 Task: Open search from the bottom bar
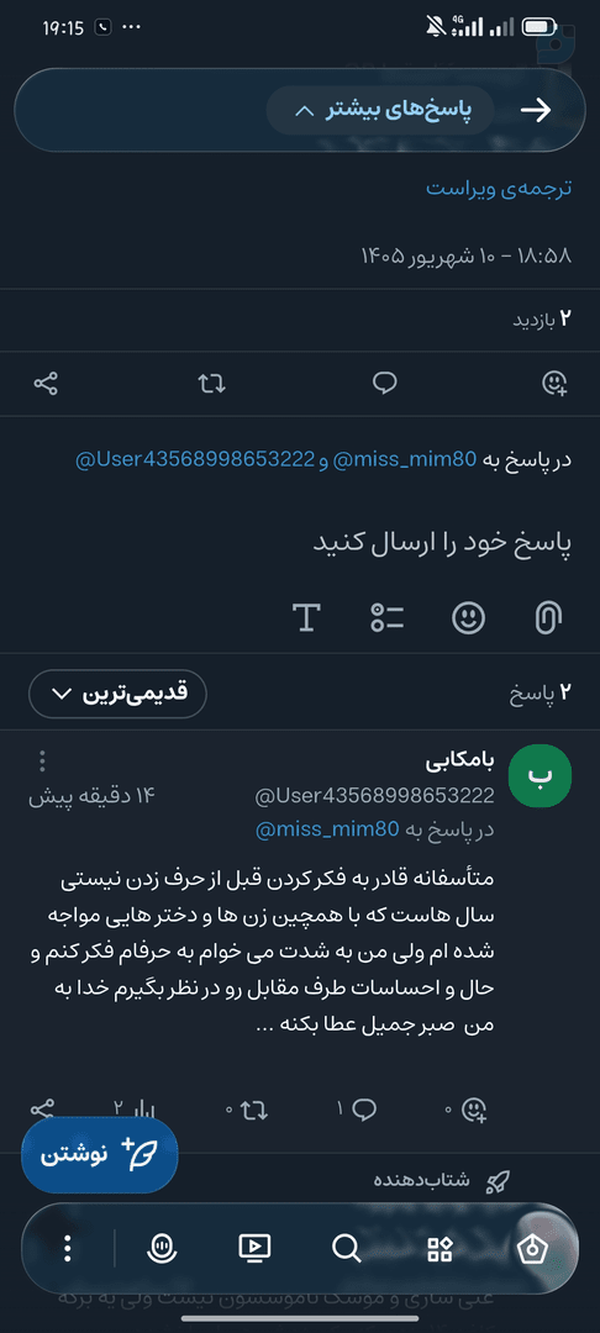346,1248
